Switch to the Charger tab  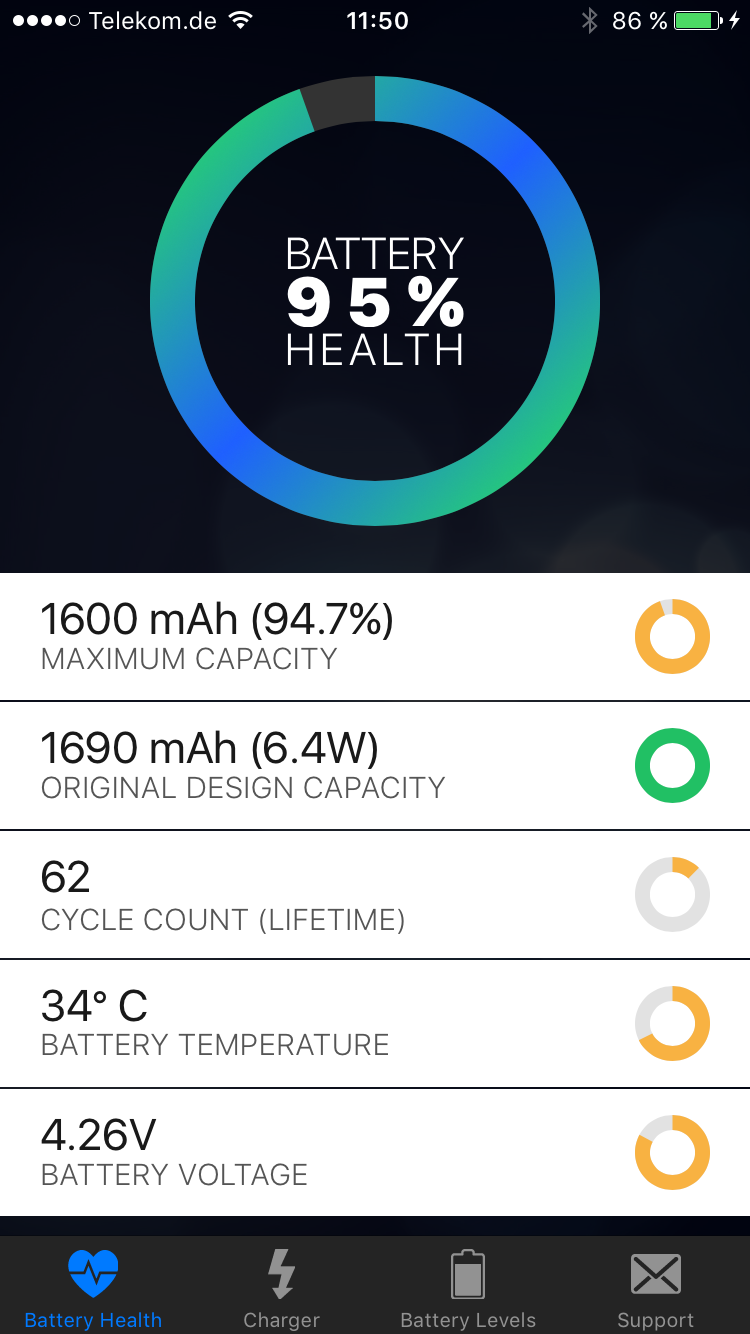pos(281,1288)
